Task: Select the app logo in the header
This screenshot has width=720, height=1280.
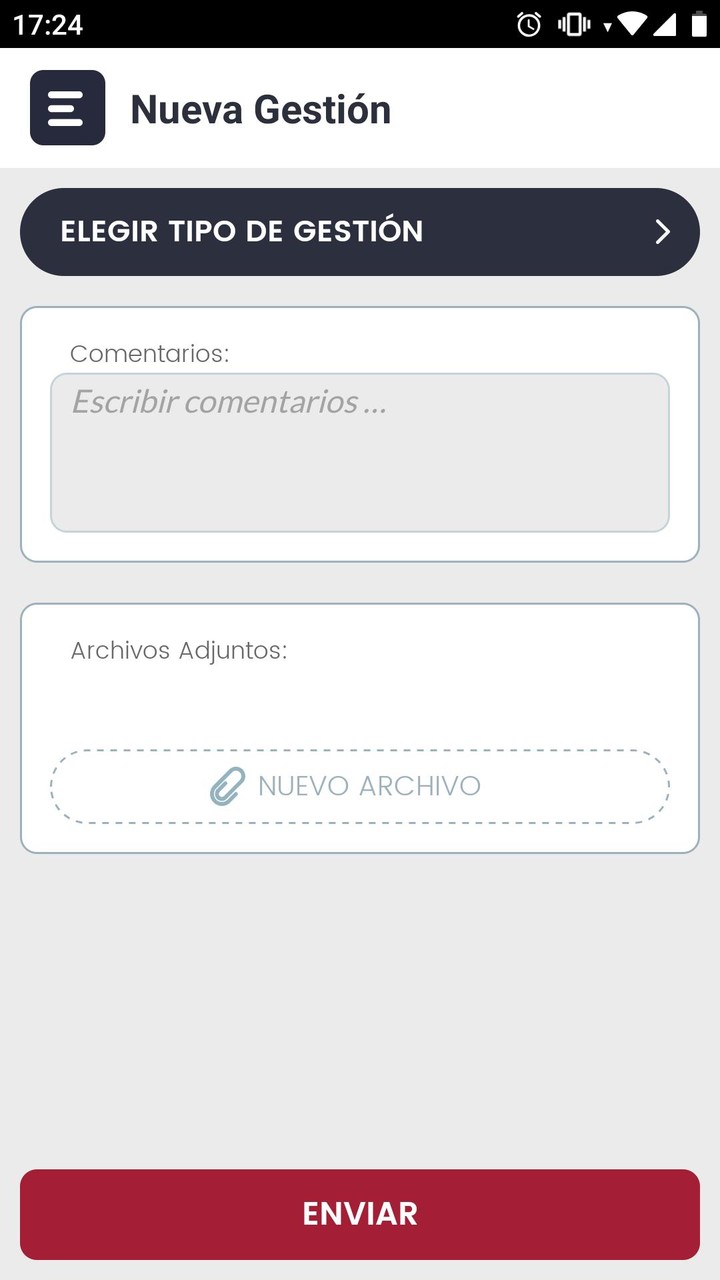Action: pyautogui.click(x=67, y=108)
